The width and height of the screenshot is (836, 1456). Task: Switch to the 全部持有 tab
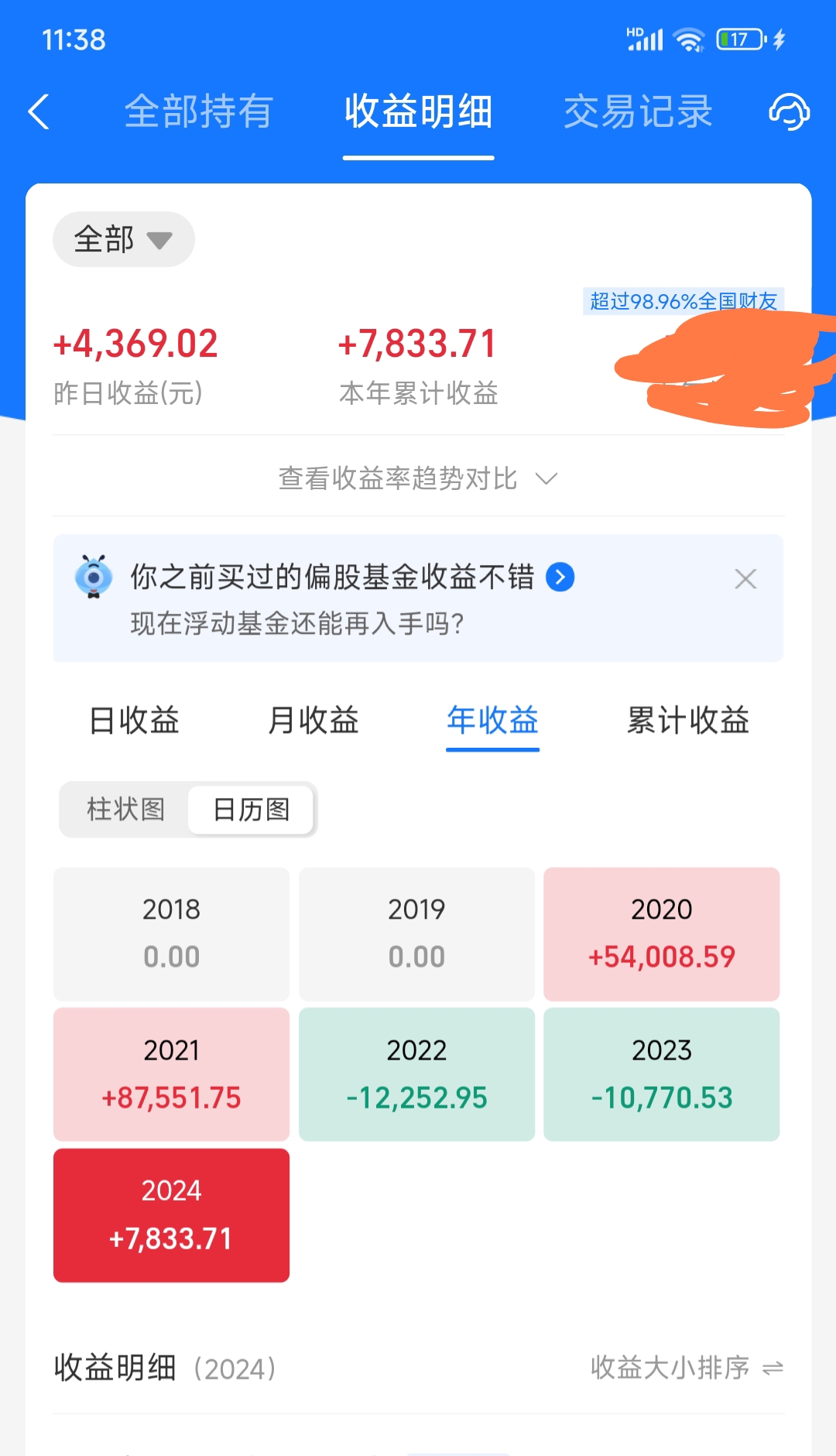pyautogui.click(x=199, y=111)
